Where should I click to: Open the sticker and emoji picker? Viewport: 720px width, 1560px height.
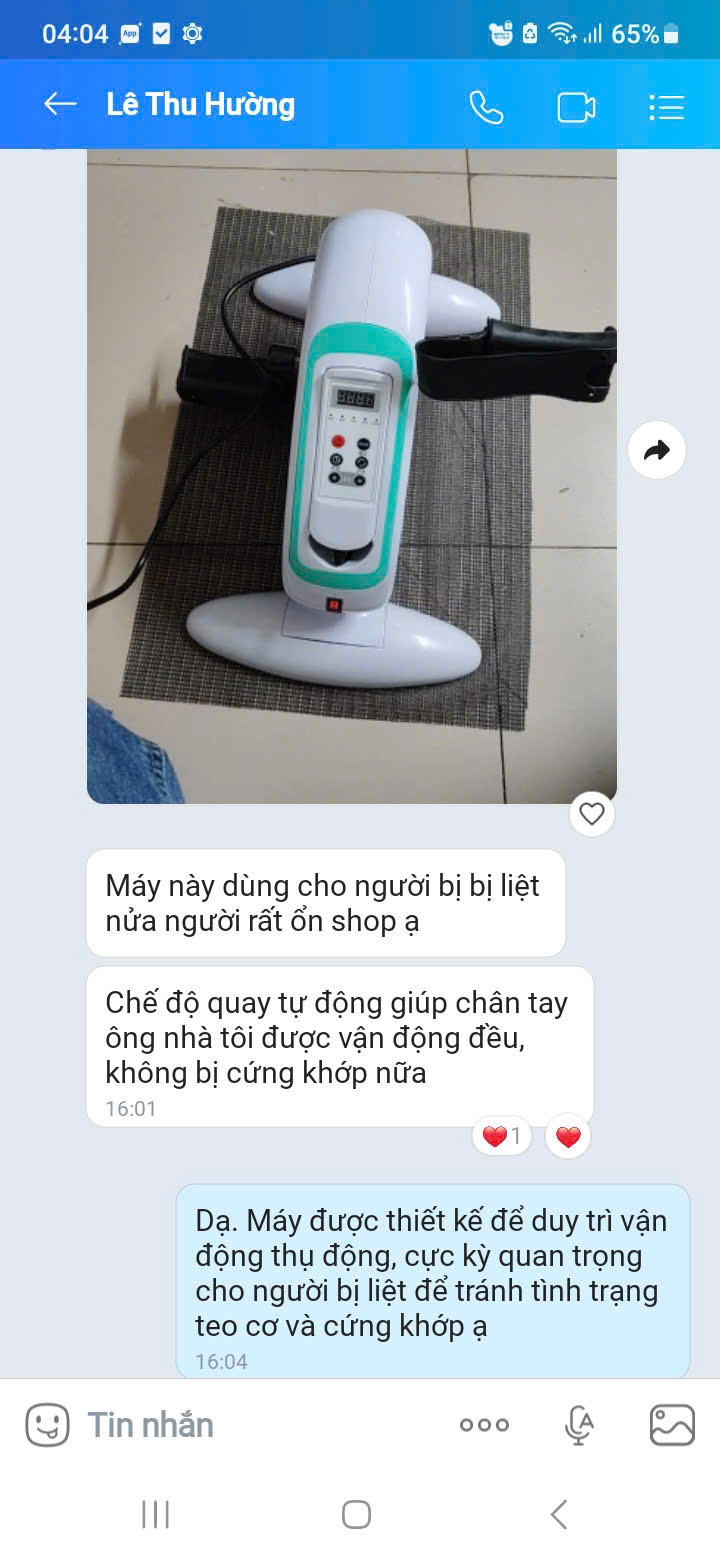pyautogui.click(x=47, y=1425)
